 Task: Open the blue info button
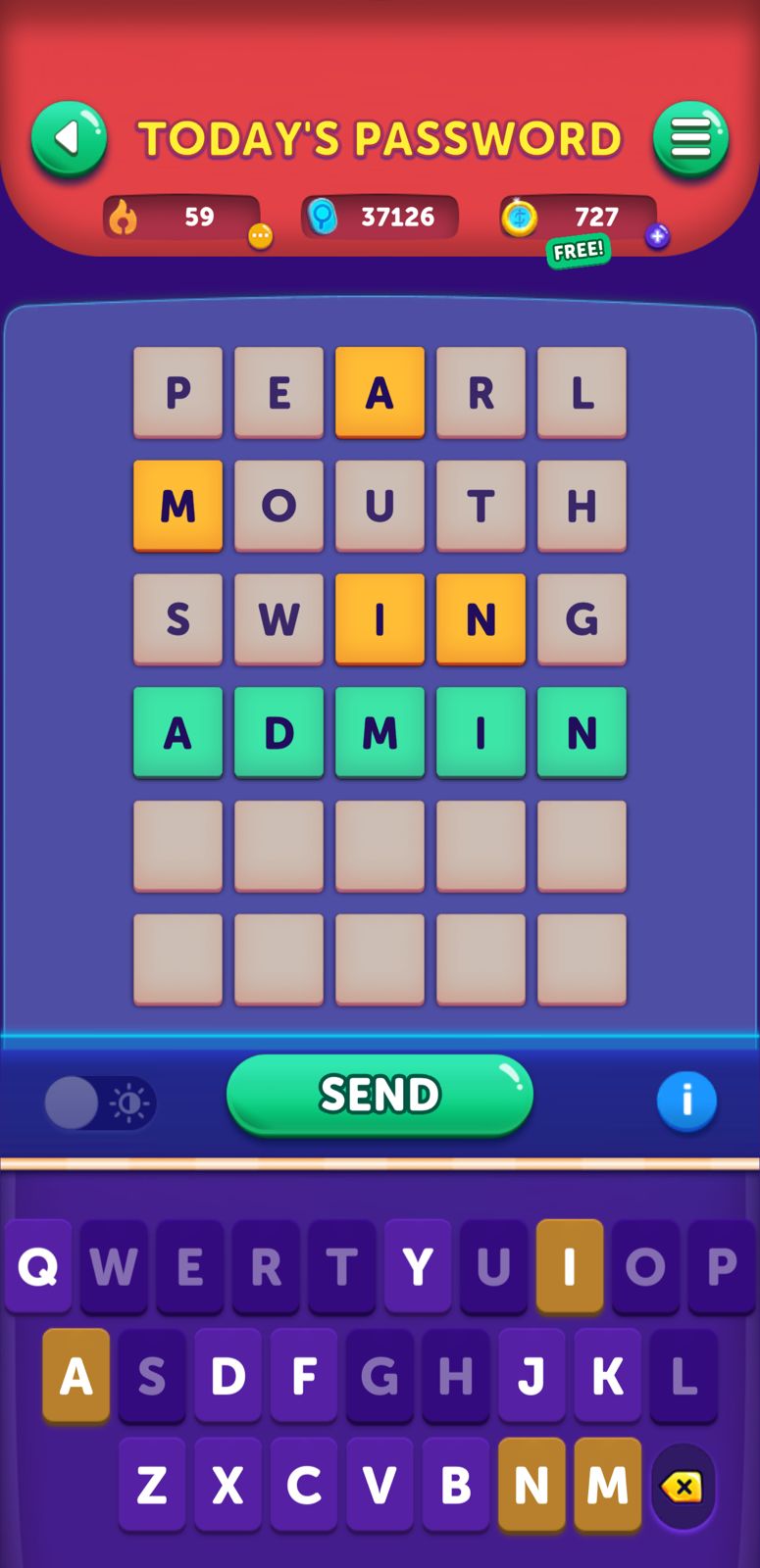point(686,1101)
